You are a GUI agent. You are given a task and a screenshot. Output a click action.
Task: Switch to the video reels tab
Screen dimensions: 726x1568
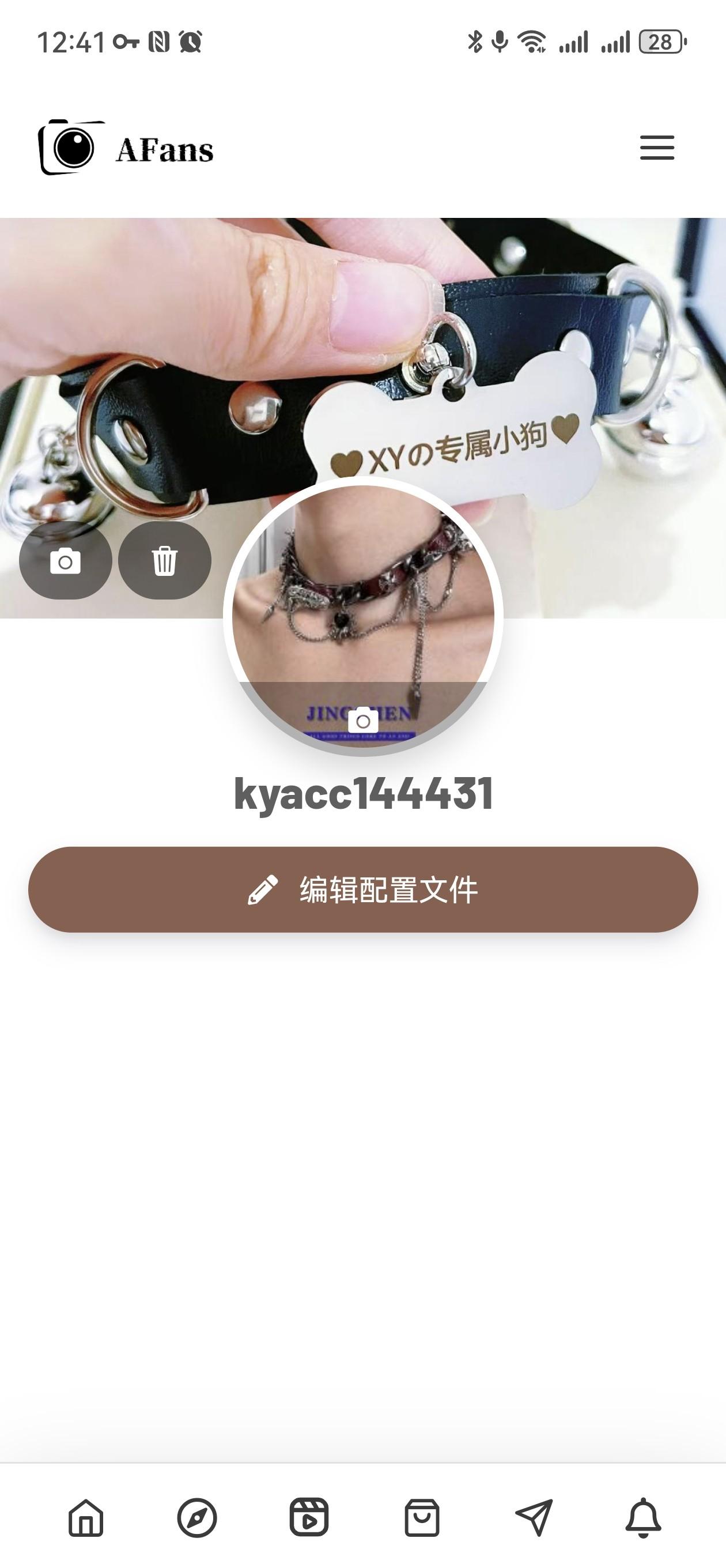pos(308,1517)
